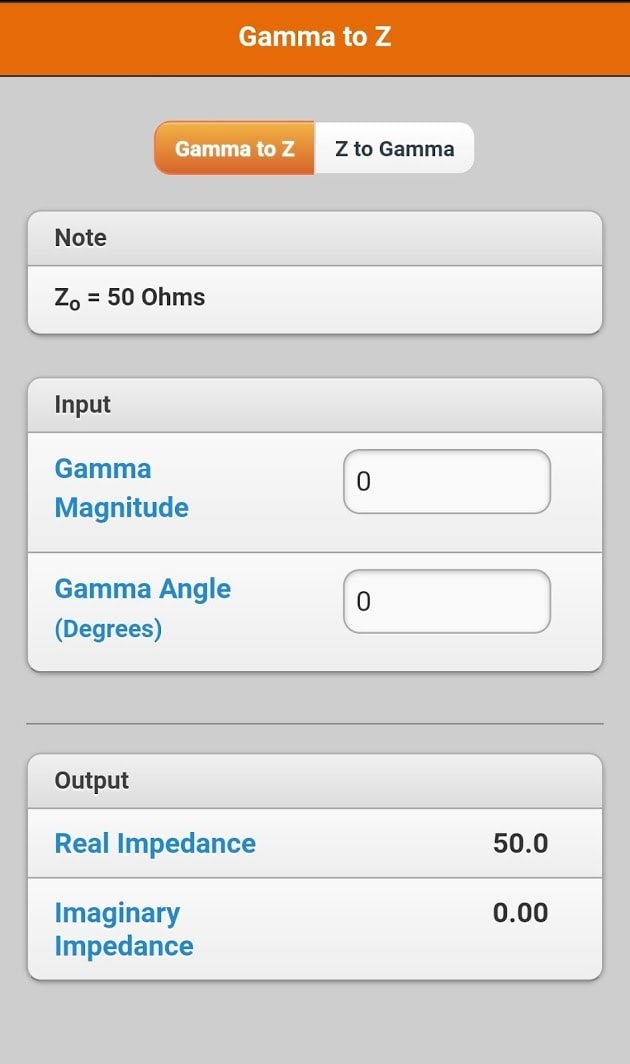This screenshot has width=630, height=1064.
Task: Switch to the Z to Gamma tab
Action: click(394, 149)
